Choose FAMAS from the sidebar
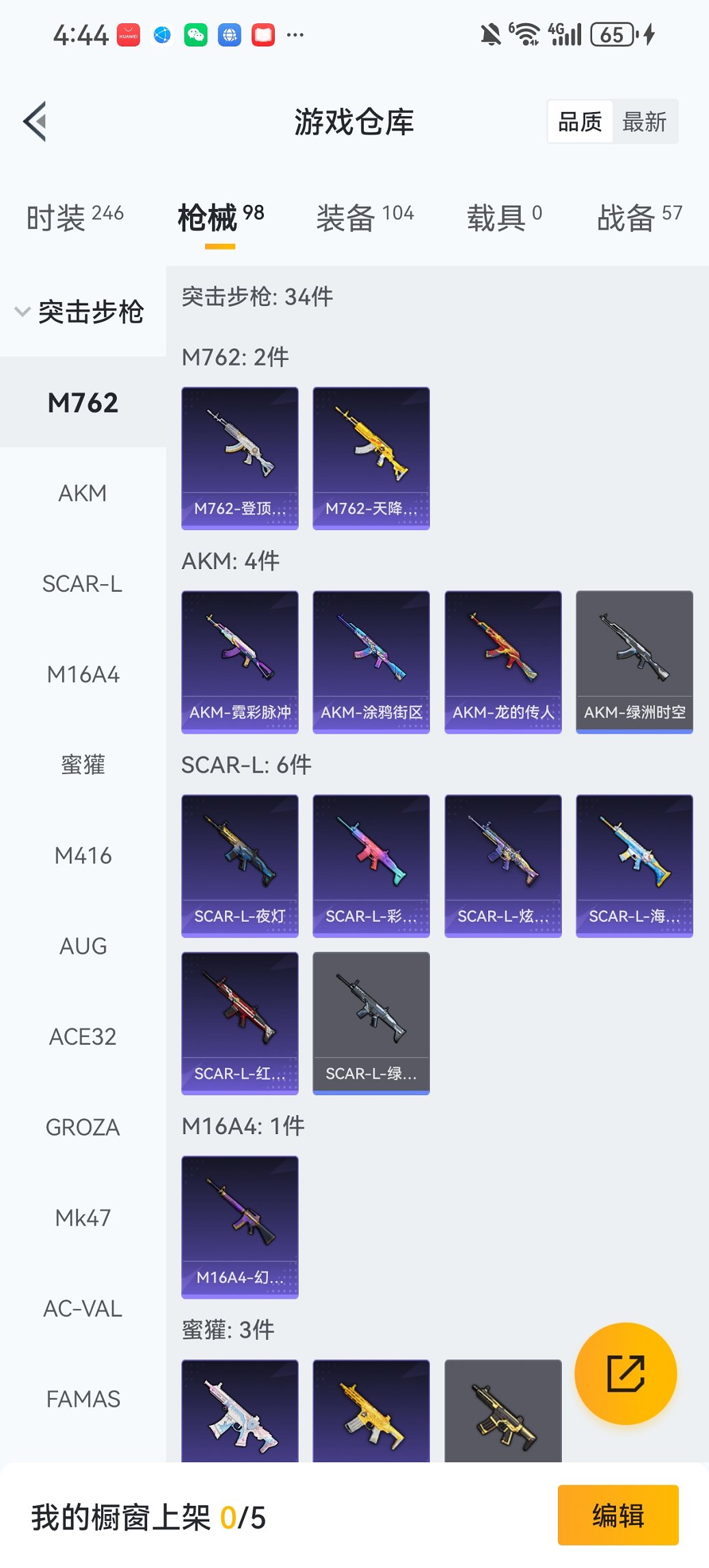The width and height of the screenshot is (709, 1568). [x=83, y=1399]
